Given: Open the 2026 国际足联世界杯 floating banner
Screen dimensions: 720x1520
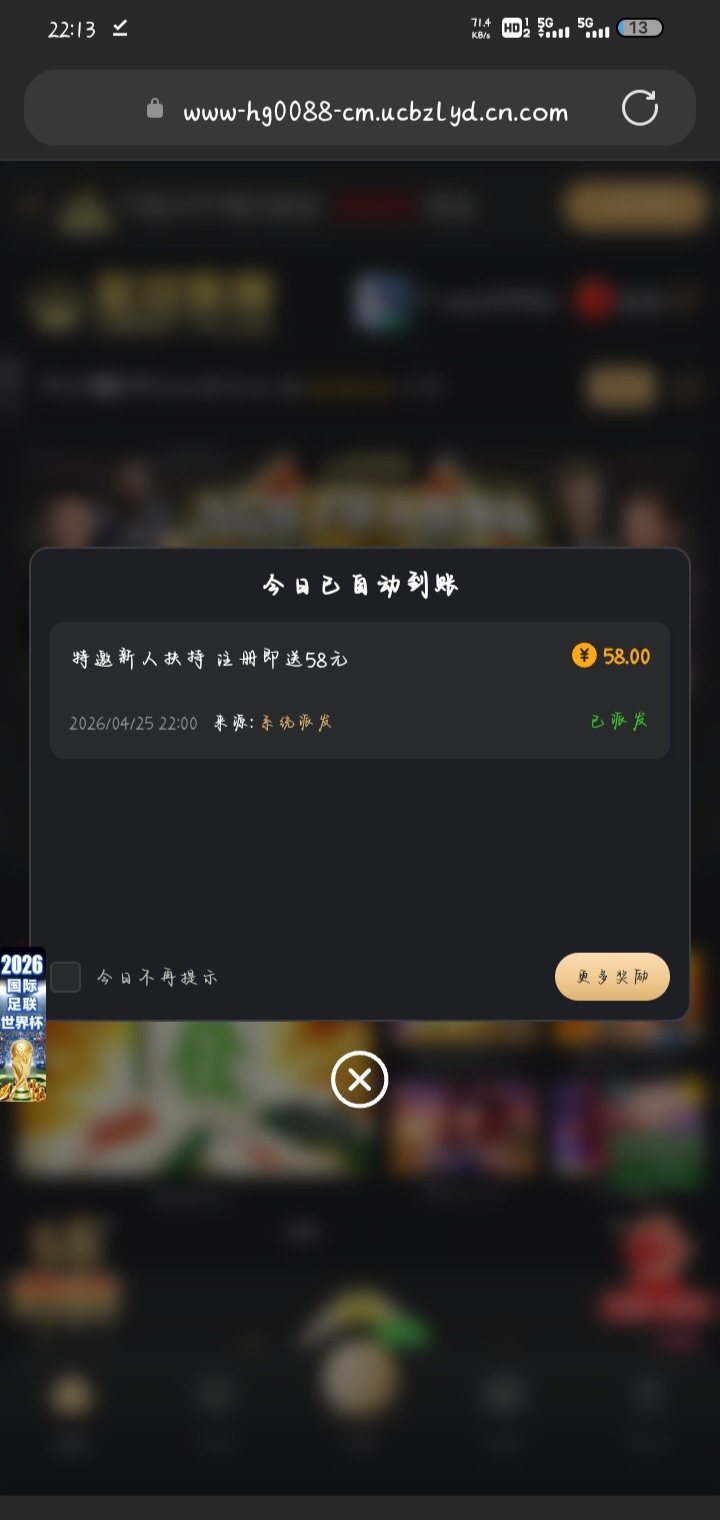Looking at the screenshot, I should [x=22, y=1024].
